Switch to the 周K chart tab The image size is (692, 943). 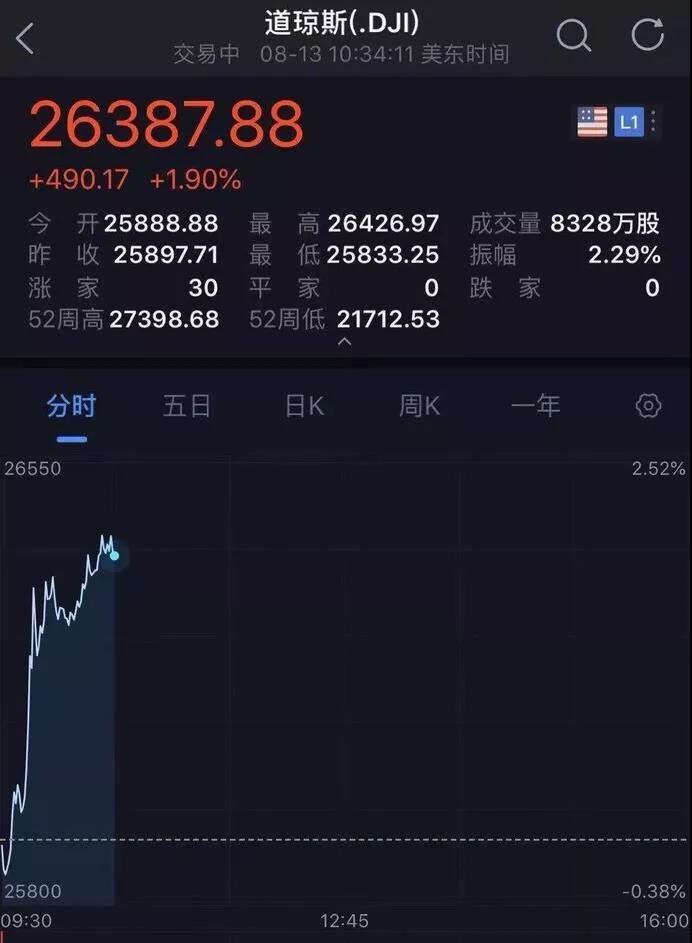pyautogui.click(x=419, y=406)
